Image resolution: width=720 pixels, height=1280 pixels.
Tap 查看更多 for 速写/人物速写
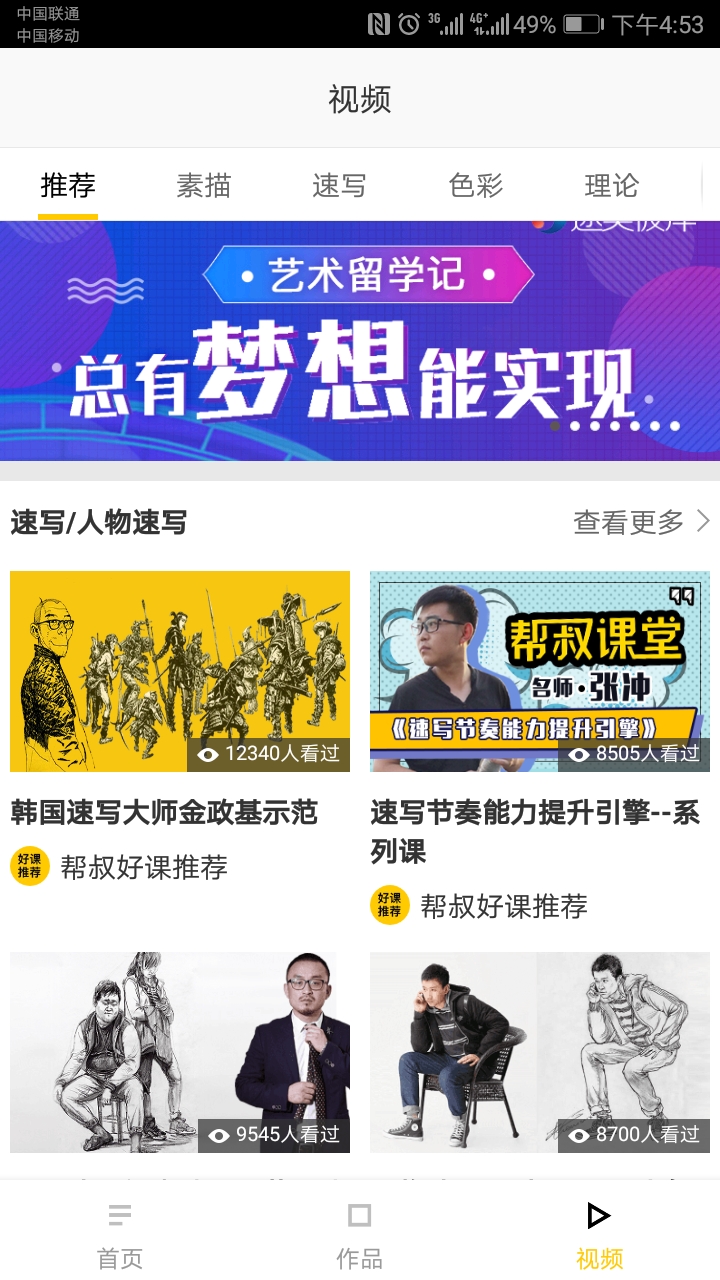tap(640, 522)
